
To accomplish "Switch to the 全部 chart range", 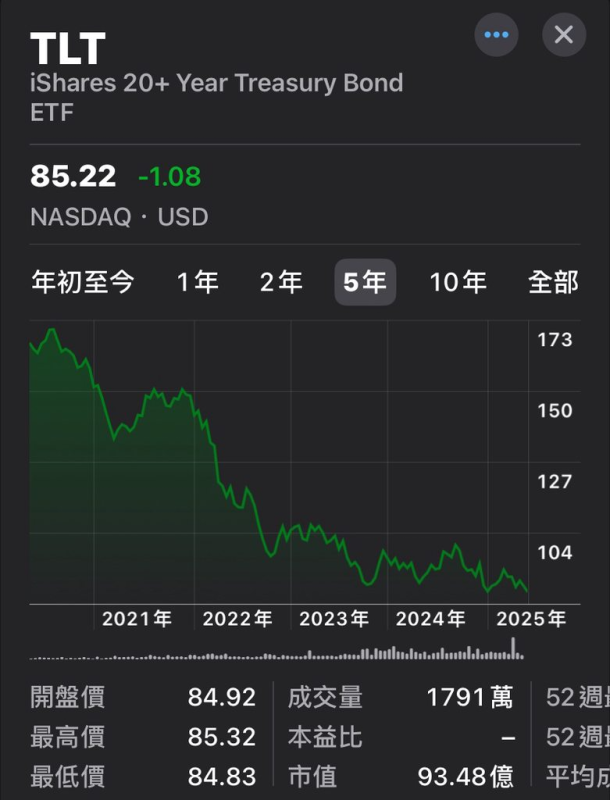I will coord(553,282).
